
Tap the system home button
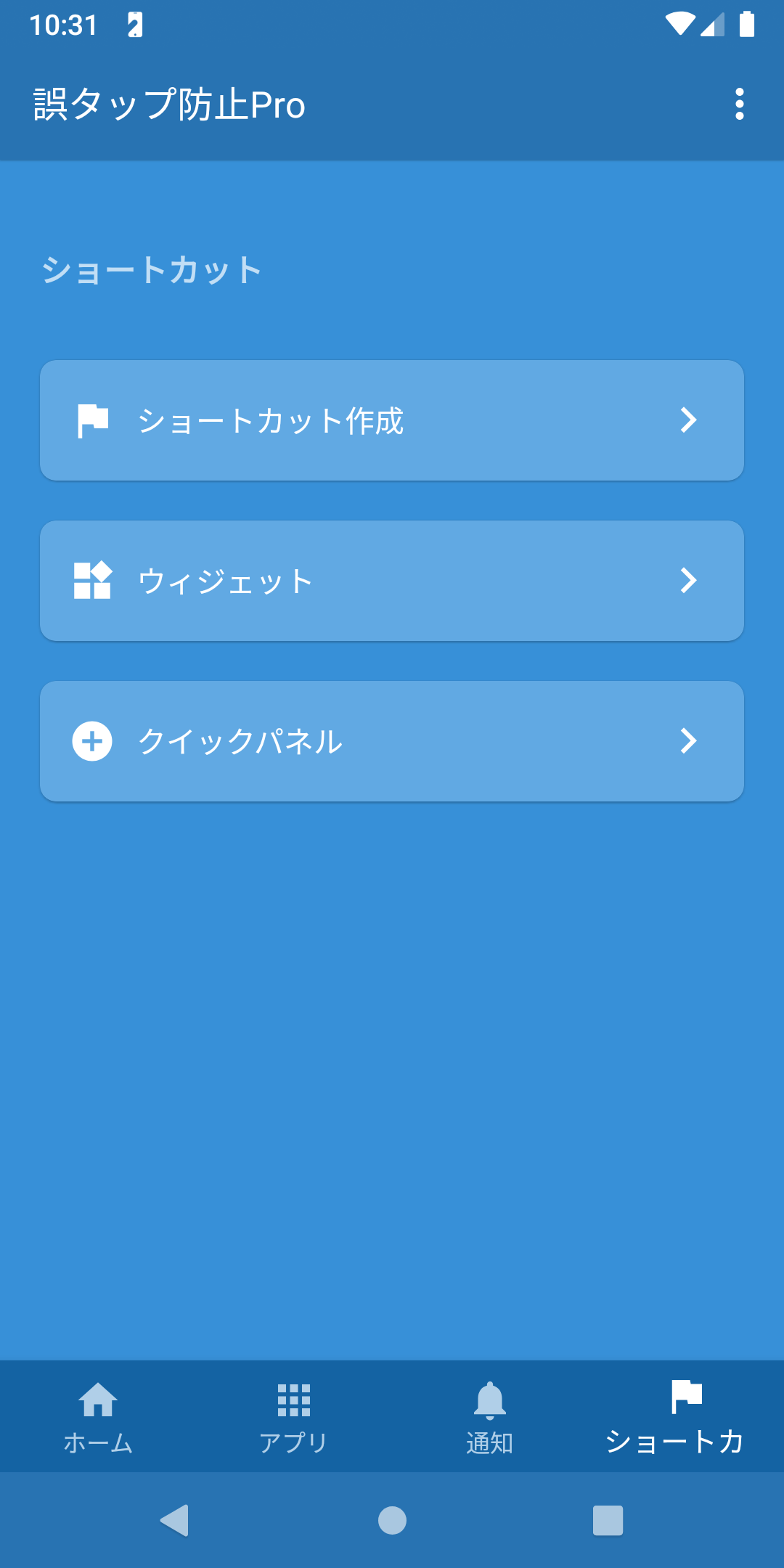(392, 1520)
